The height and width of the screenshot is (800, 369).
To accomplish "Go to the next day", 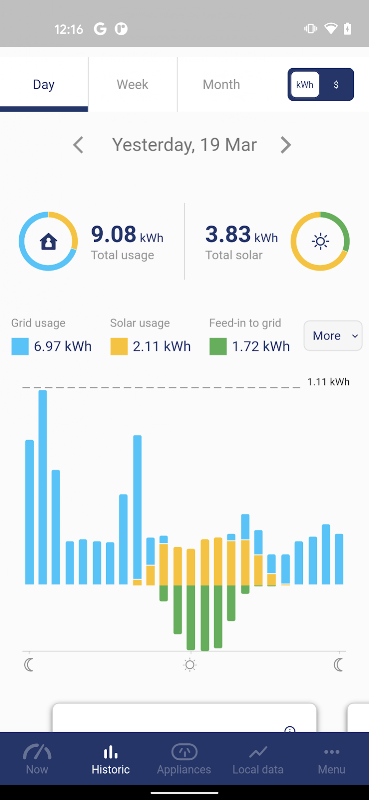I will [x=286, y=145].
